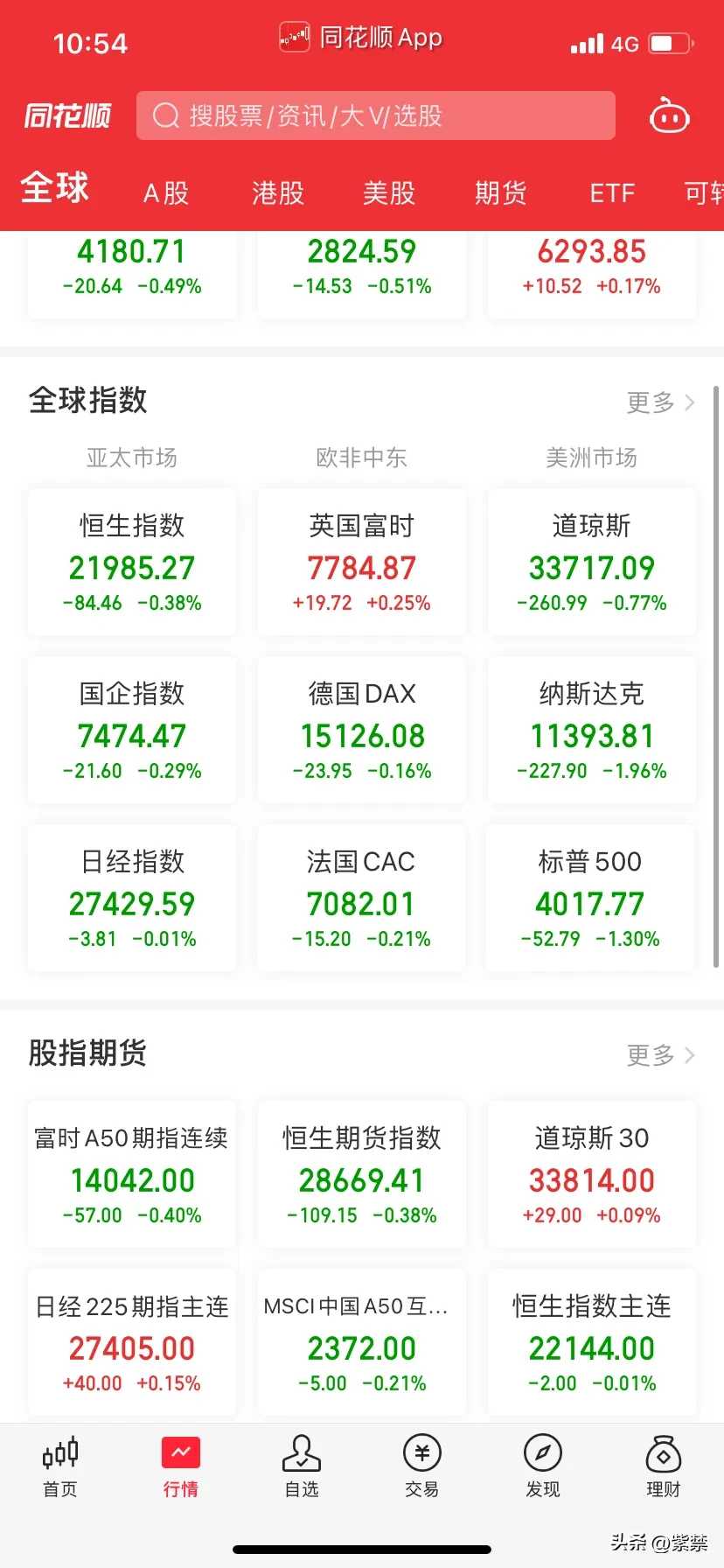
Task: View the 纳斯达克 index card
Action: pyautogui.click(x=592, y=730)
